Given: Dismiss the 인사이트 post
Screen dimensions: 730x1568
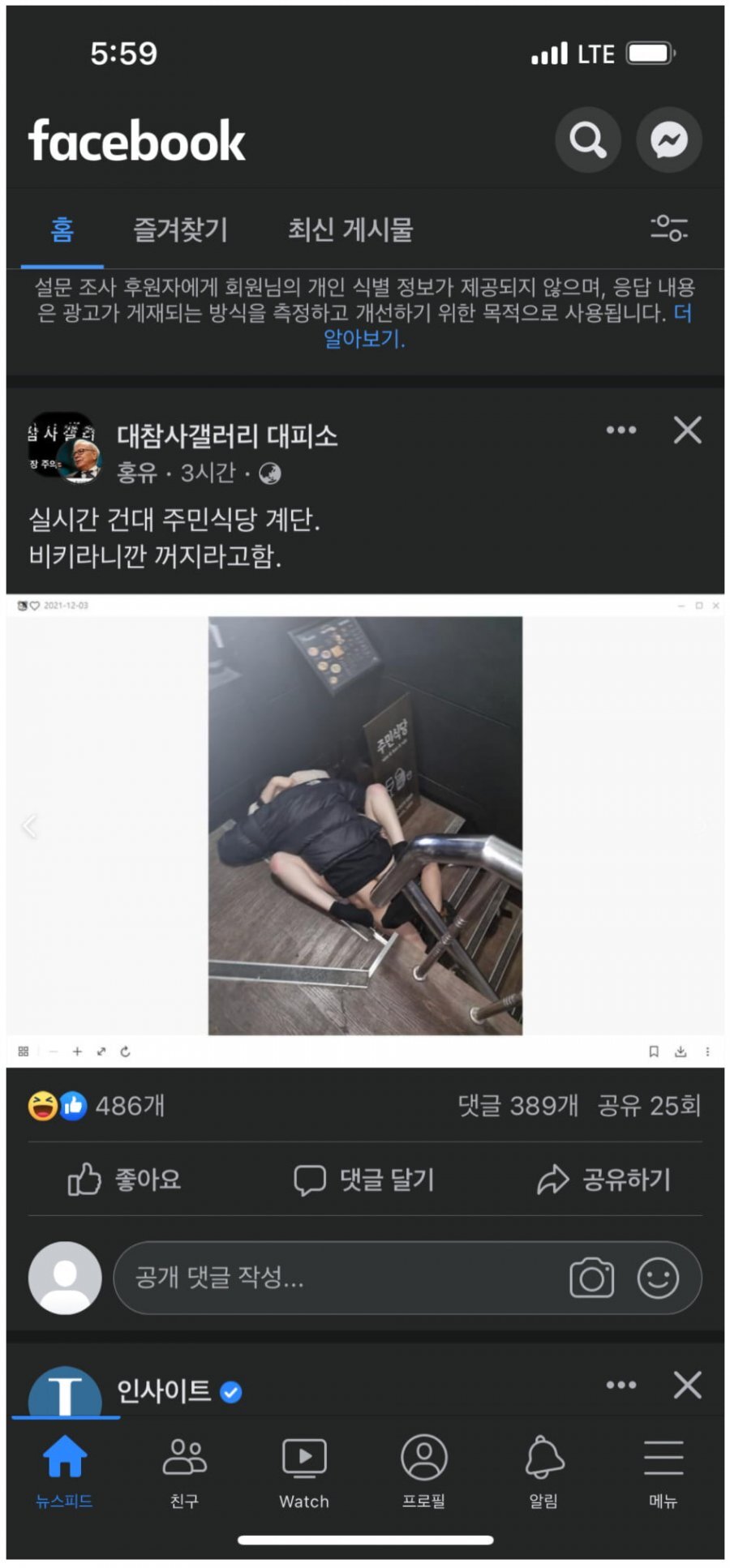Looking at the screenshot, I should pyautogui.click(x=687, y=1385).
